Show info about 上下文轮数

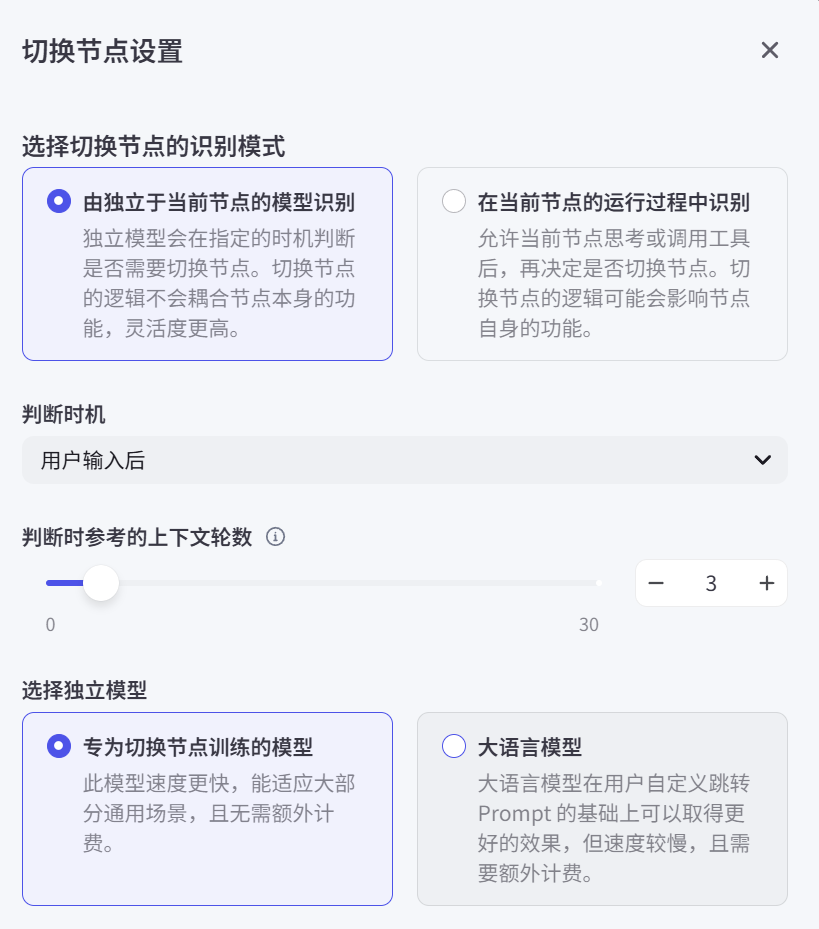point(276,537)
